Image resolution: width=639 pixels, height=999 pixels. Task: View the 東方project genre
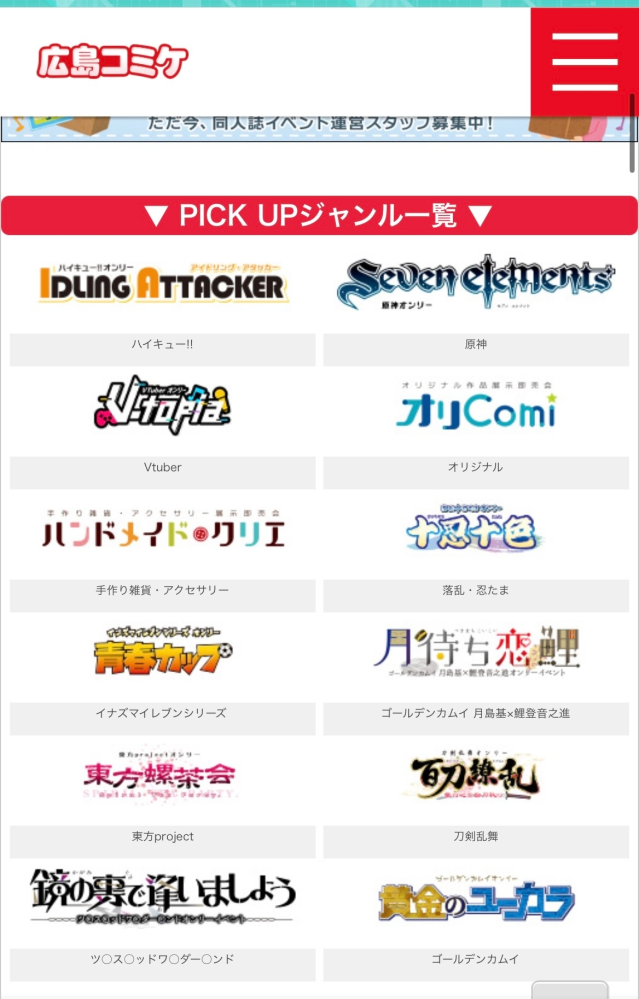pyautogui.click(x=163, y=778)
